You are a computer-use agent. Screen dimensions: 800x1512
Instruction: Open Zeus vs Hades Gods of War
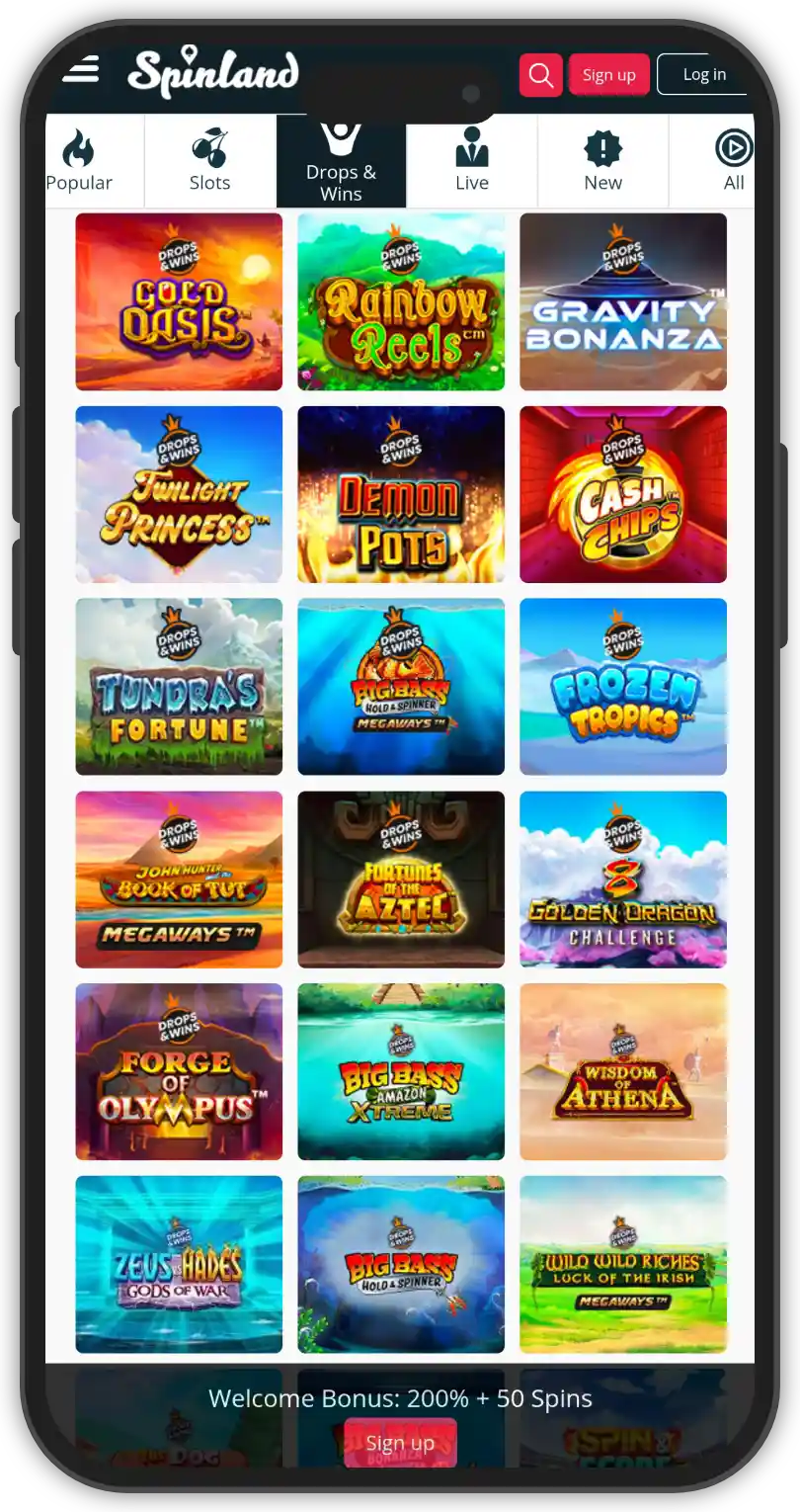tap(179, 1264)
